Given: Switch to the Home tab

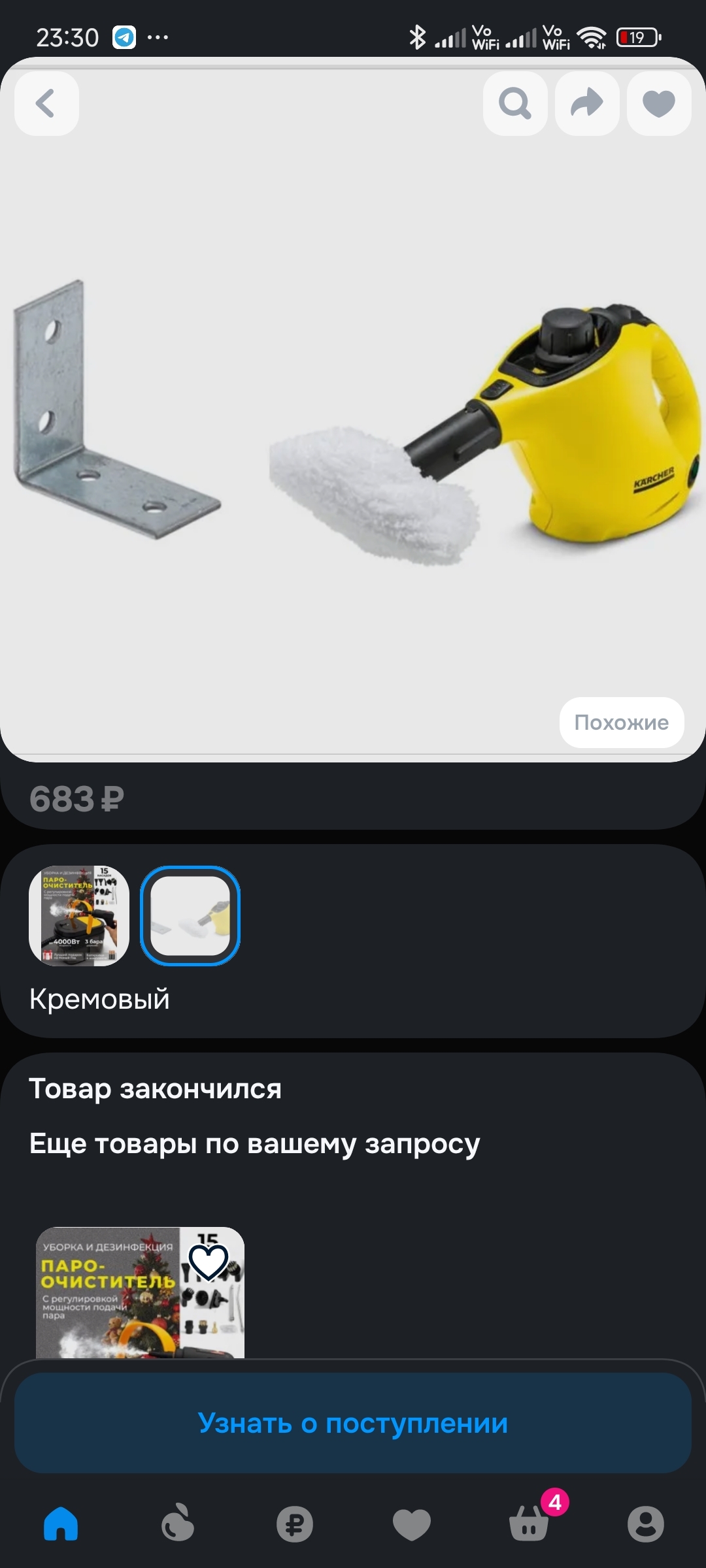Looking at the screenshot, I should pos(61,1524).
